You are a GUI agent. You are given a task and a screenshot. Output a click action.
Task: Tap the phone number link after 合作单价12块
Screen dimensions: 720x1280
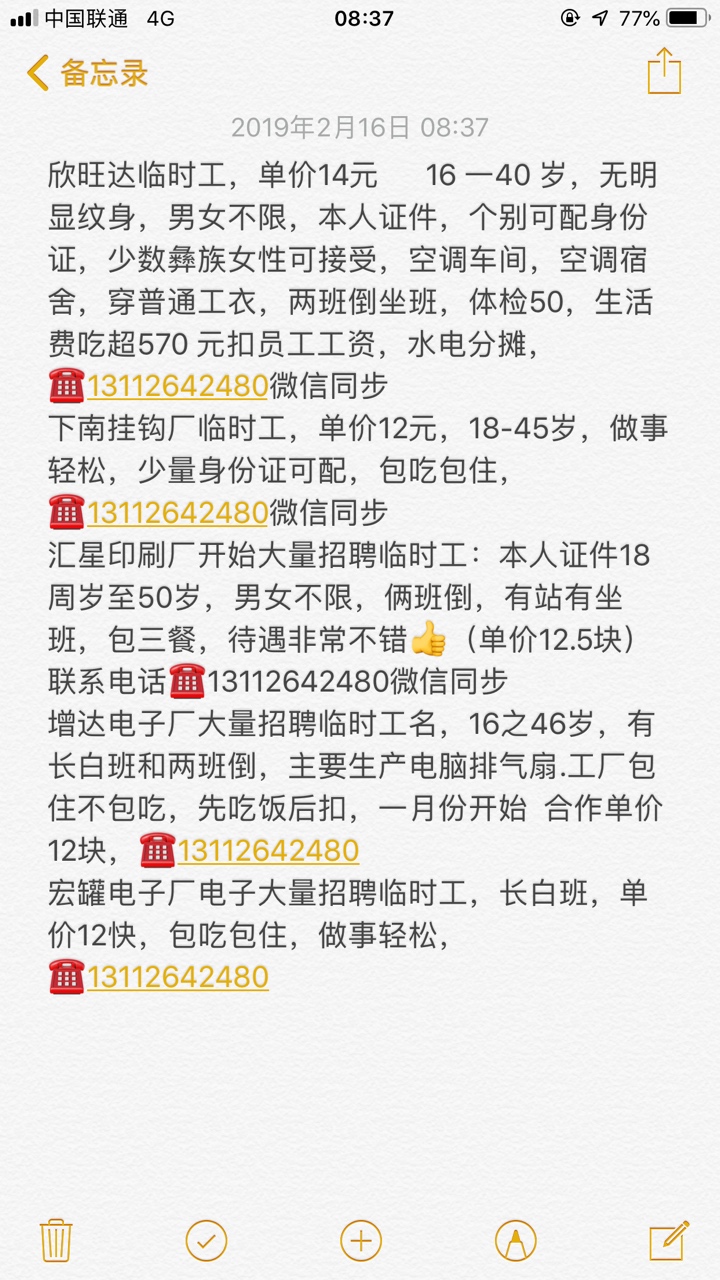[x=268, y=851]
